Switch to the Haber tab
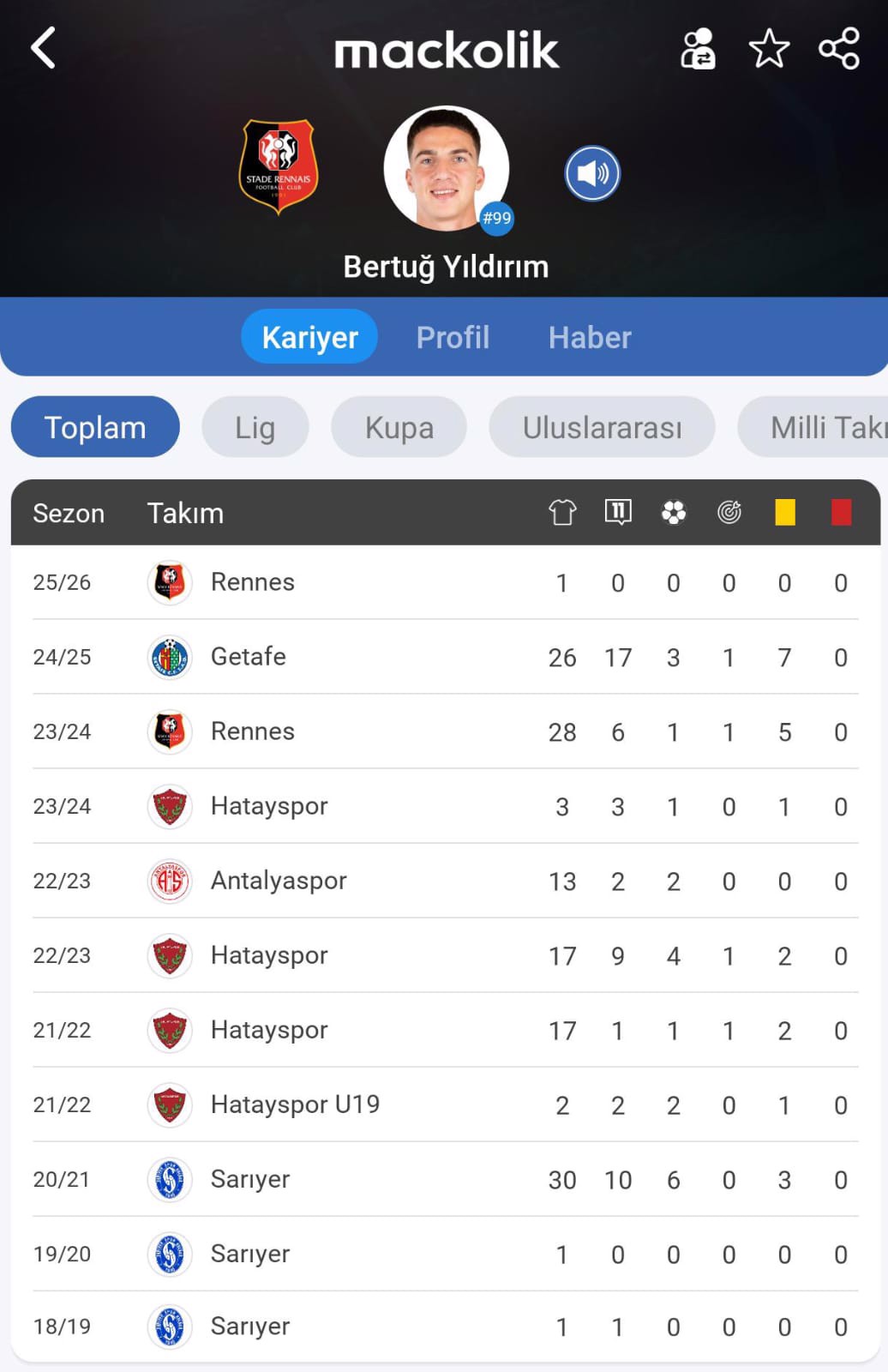Viewport: 888px width, 1372px height. click(x=590, y=337)
